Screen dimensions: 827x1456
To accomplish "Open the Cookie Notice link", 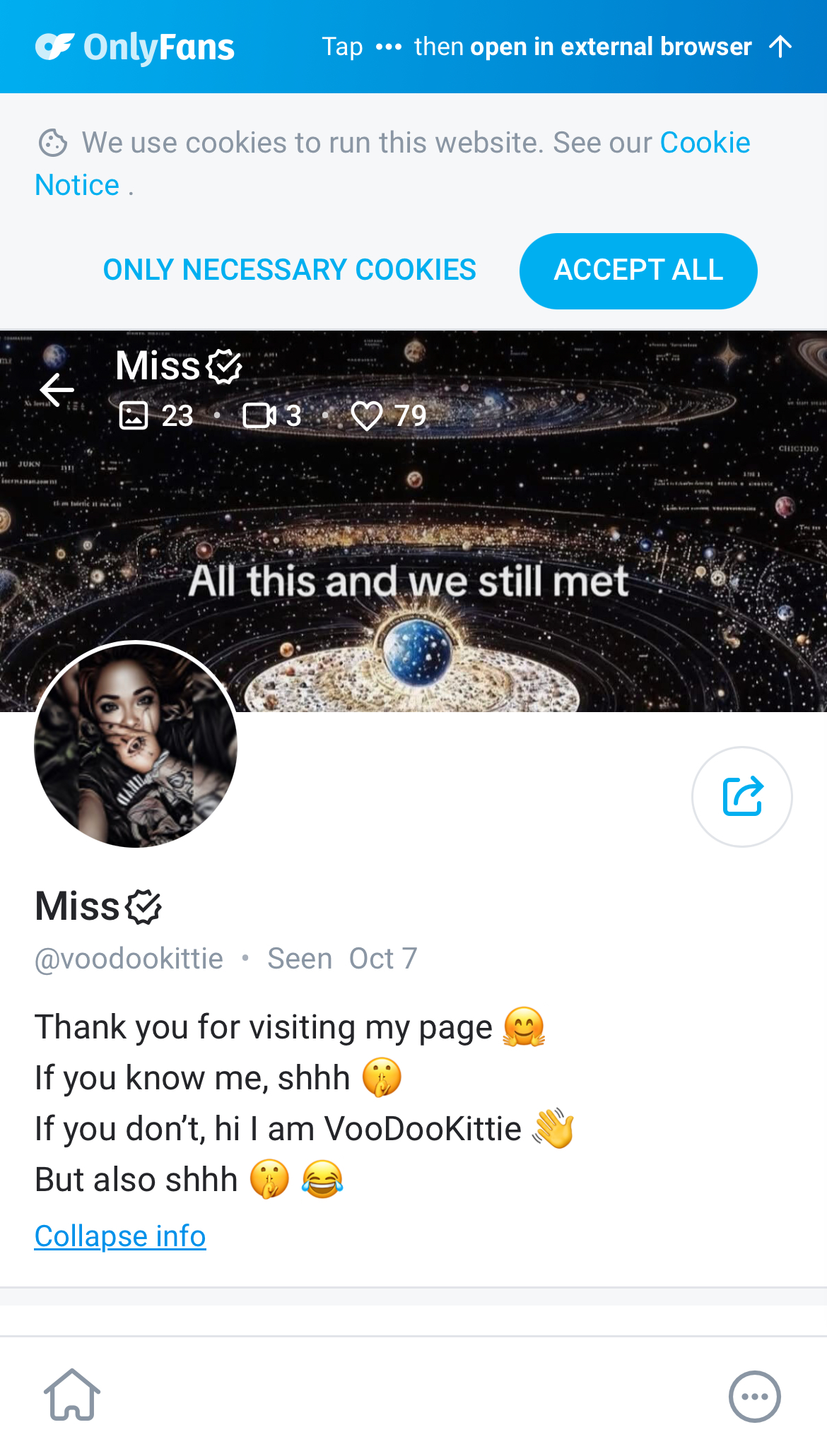I will tap(704, 143).
